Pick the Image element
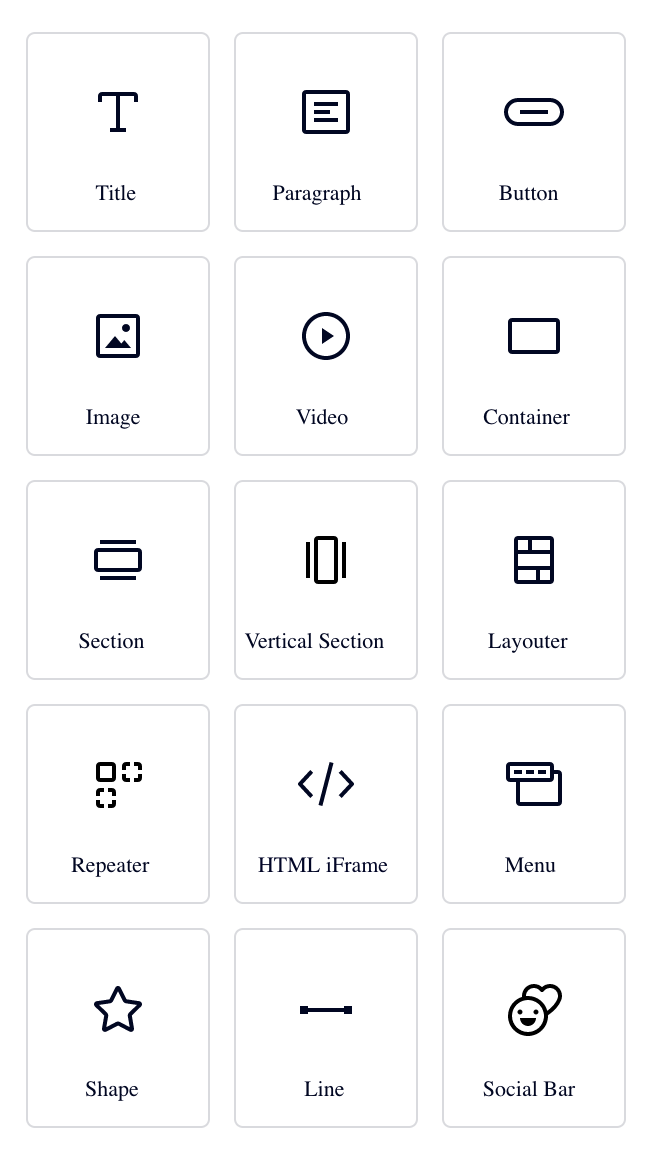 tap(118, 356)
